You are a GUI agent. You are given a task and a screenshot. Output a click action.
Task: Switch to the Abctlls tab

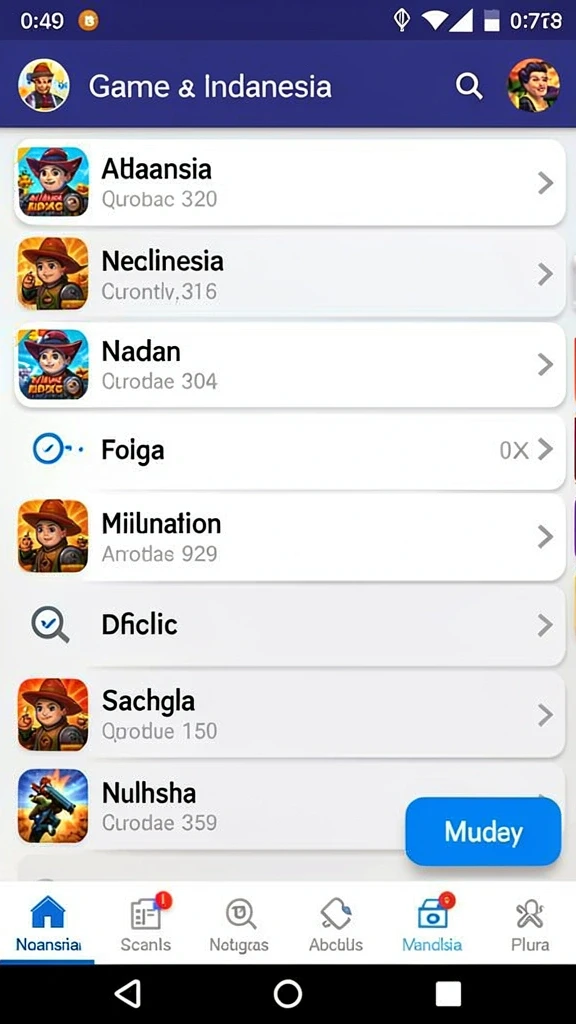pyautogui.click(x=336, y=923)
